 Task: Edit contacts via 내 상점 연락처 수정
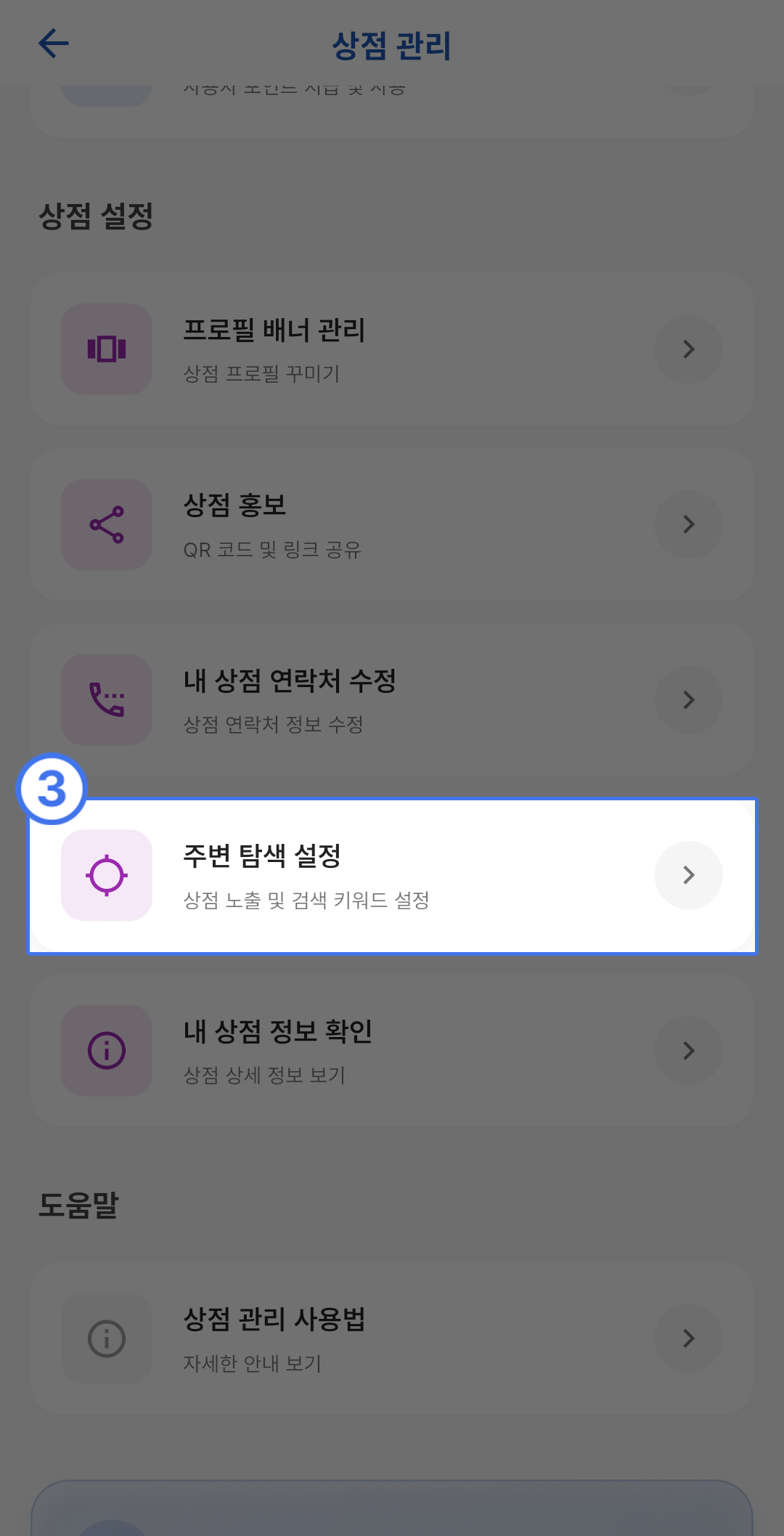[392, 699]
